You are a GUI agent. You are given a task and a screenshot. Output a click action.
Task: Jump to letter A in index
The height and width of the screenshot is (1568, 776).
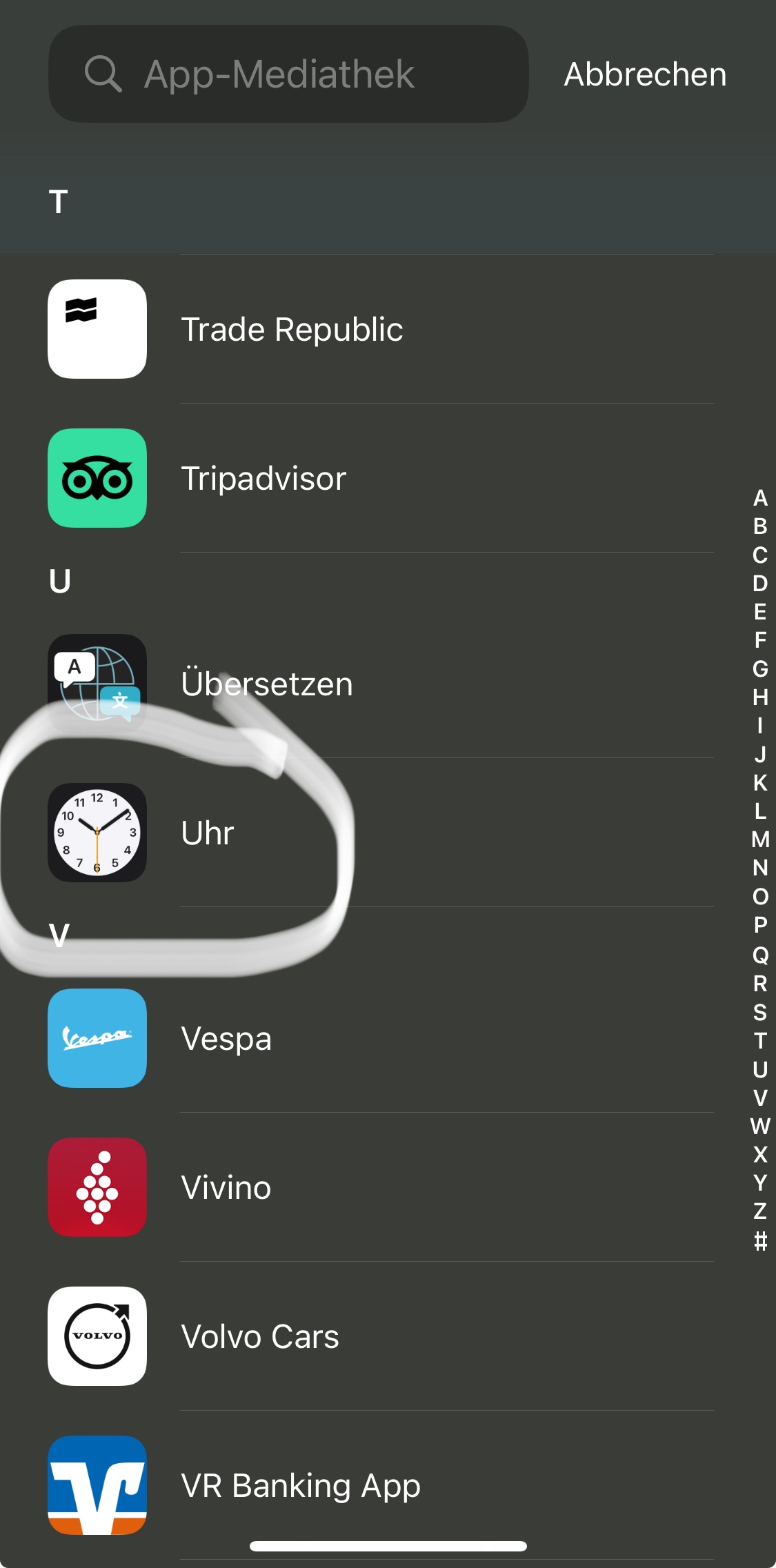[x=760, y=497]
